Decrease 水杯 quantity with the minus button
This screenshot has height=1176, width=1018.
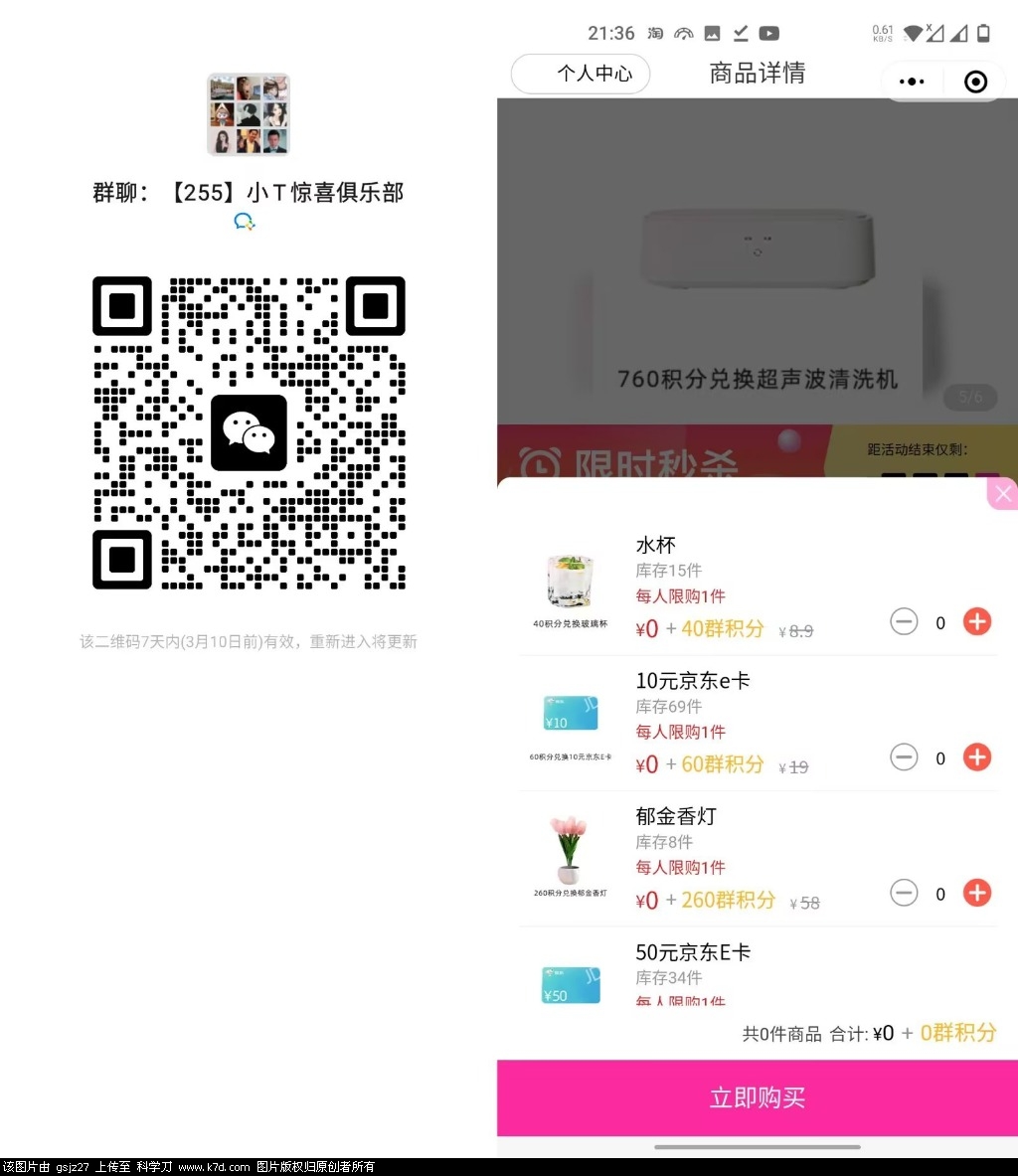point(904,622)
